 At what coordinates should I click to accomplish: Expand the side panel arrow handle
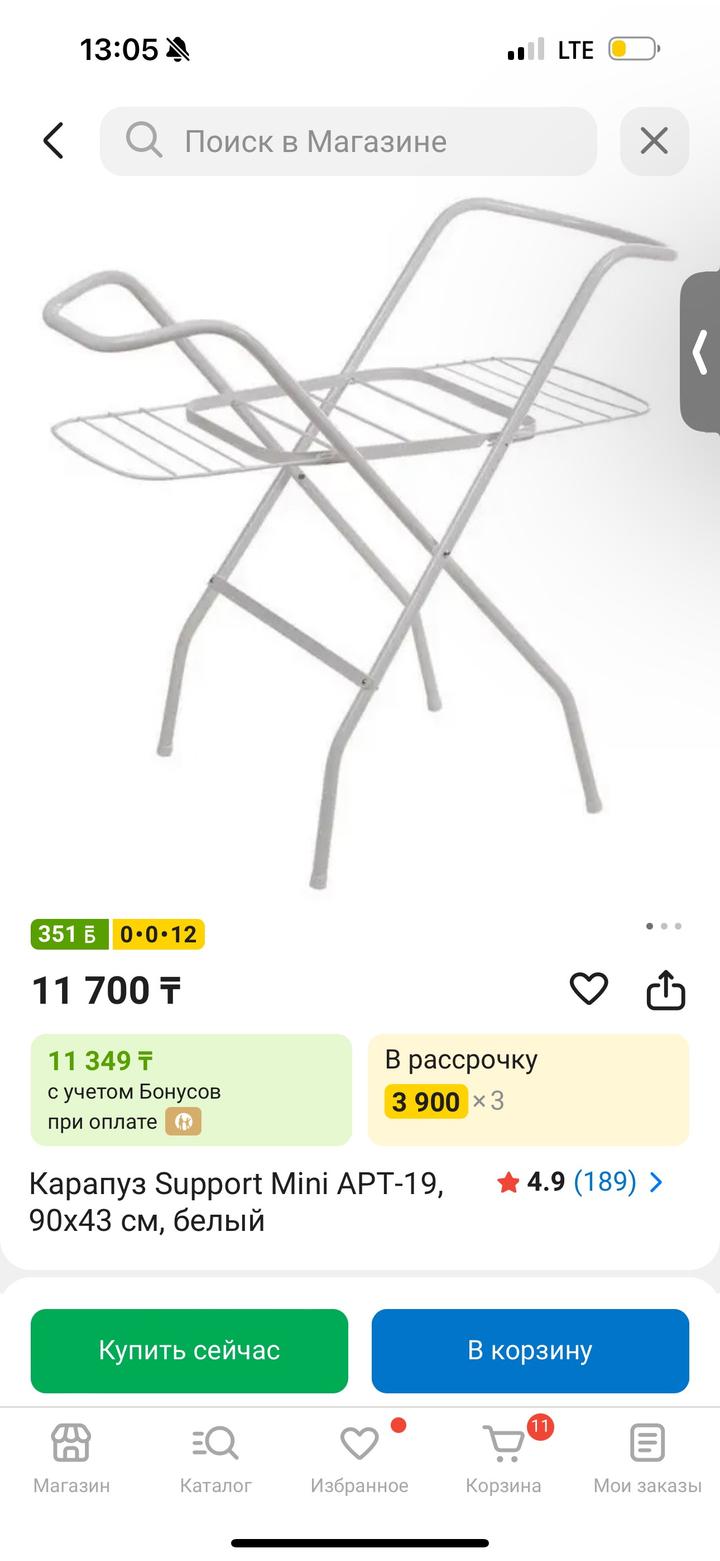700,352
